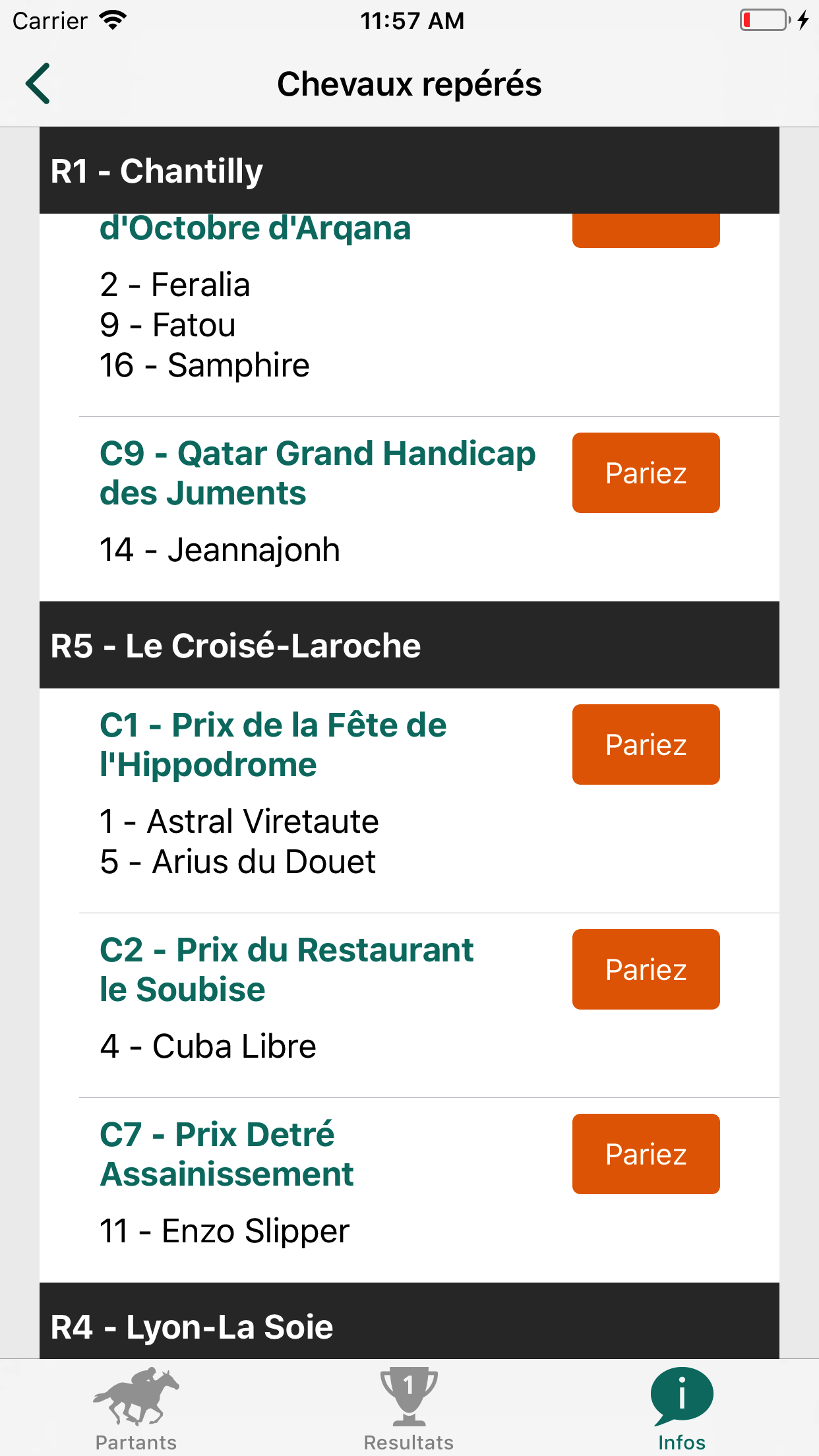Switch to the Partants tab

point(136,1409)
